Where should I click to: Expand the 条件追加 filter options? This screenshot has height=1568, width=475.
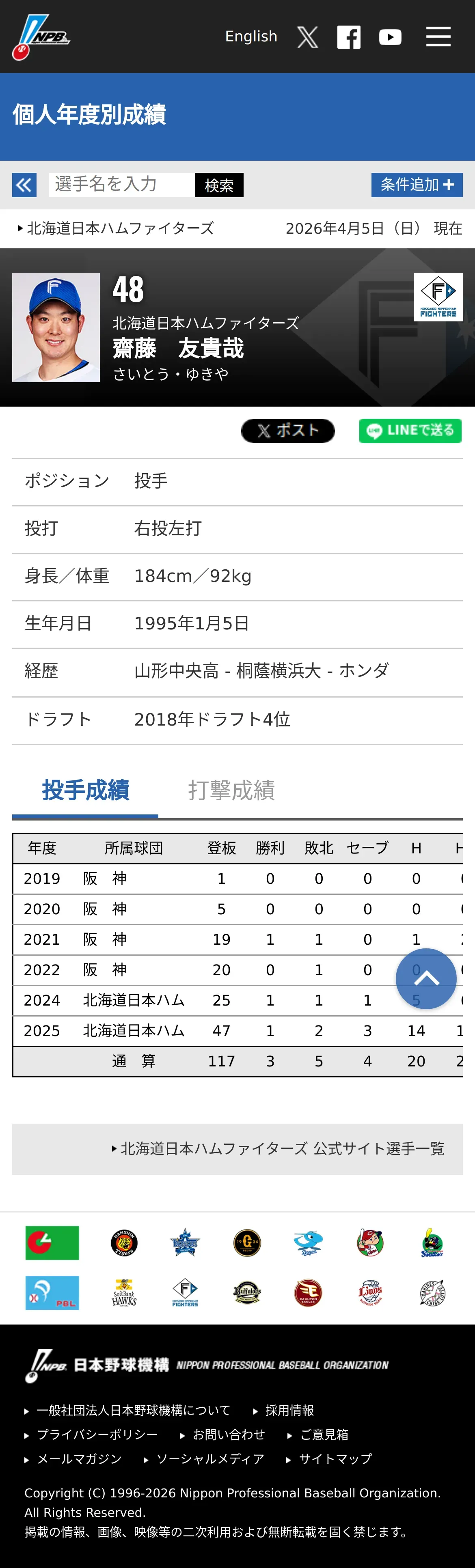[x=417, y=185]
